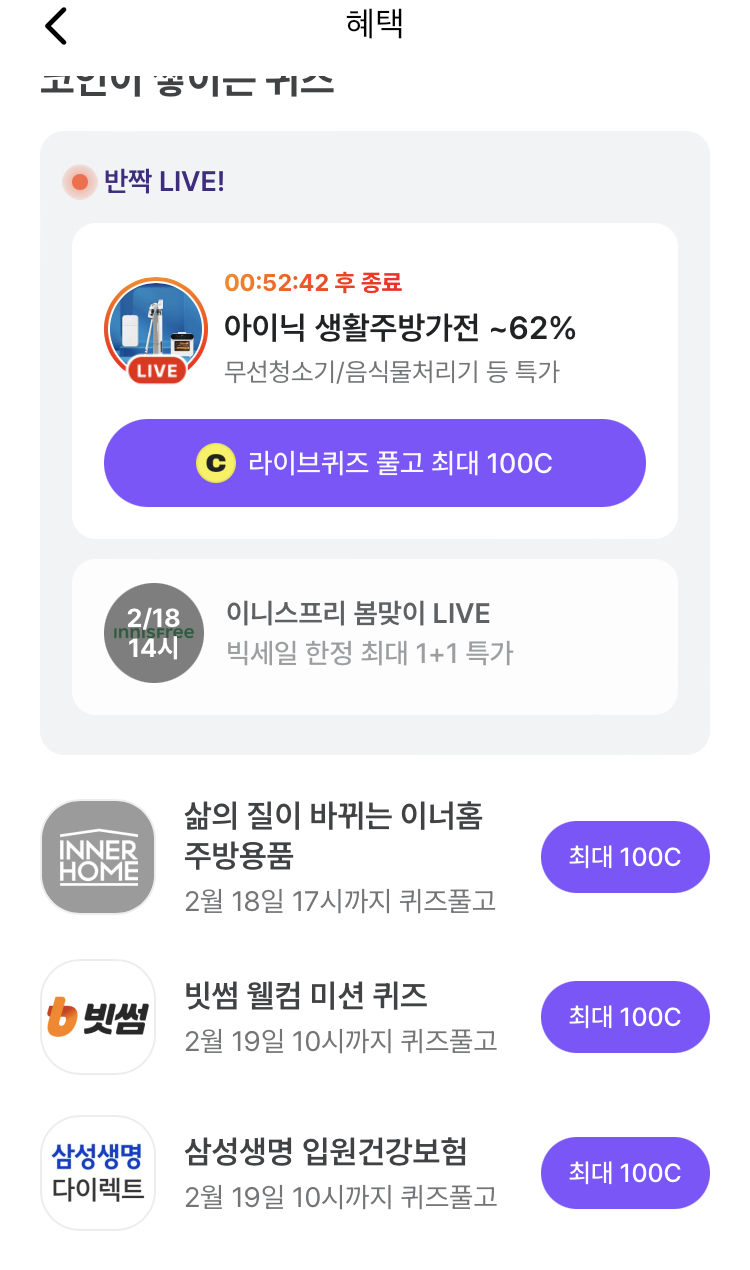Open the 이너홈 주방용품 quiz row
Screen dimensions: 750x1270
pos(333,857)
